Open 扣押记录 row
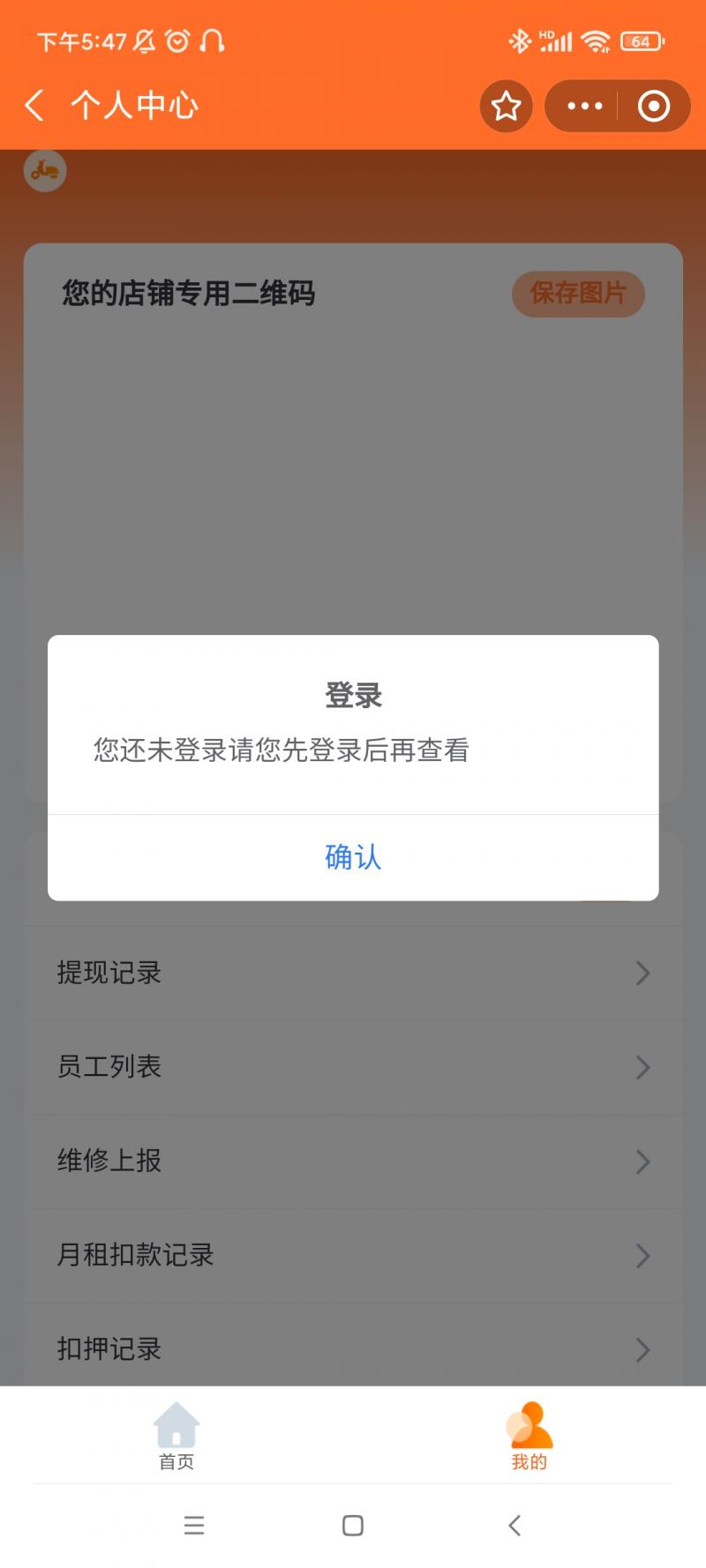The image size is (706, 1568). click(x=353, y=1348)
